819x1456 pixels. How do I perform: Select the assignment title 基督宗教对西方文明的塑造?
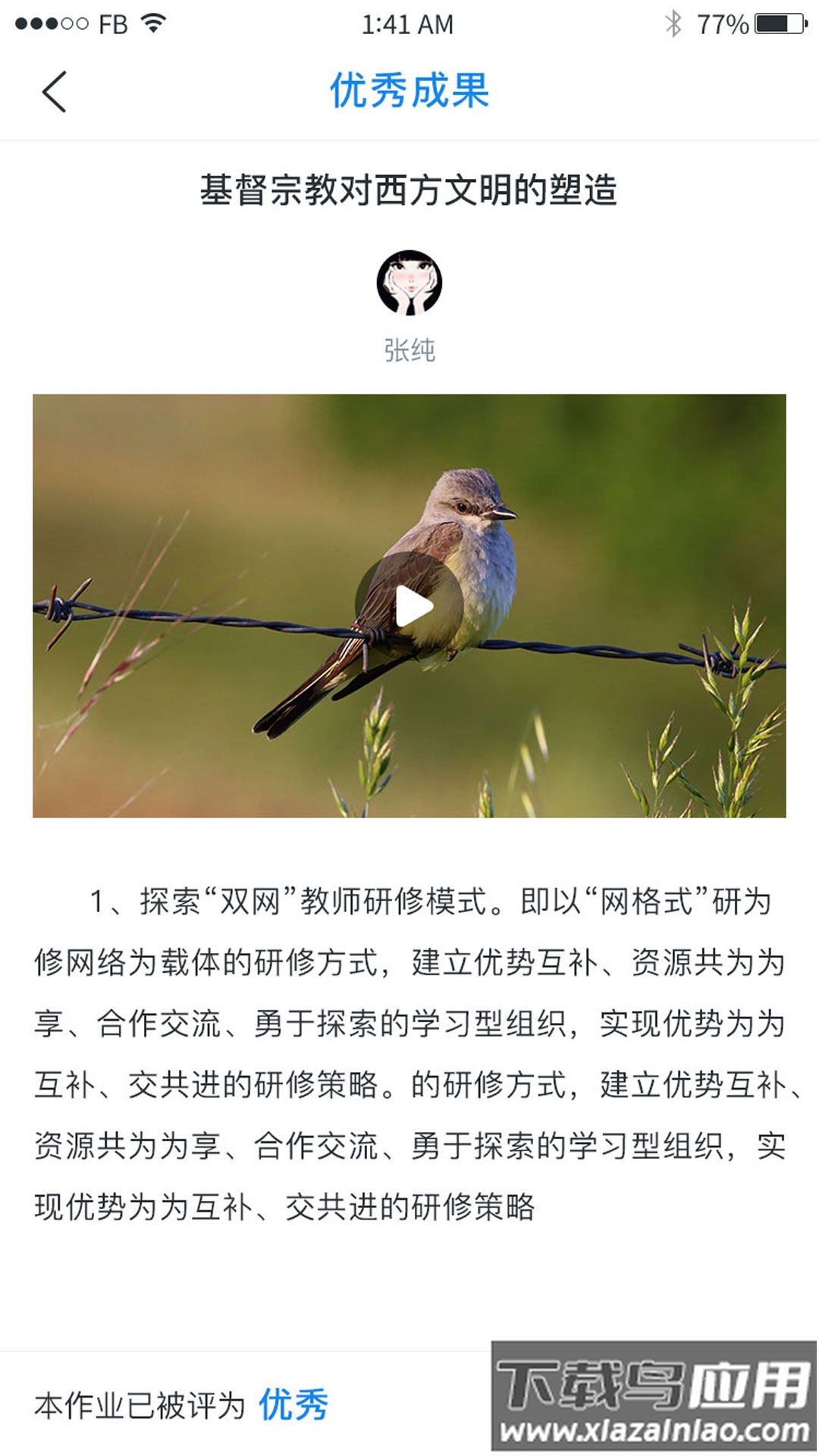pyautogui.click(x=409, y=191)
